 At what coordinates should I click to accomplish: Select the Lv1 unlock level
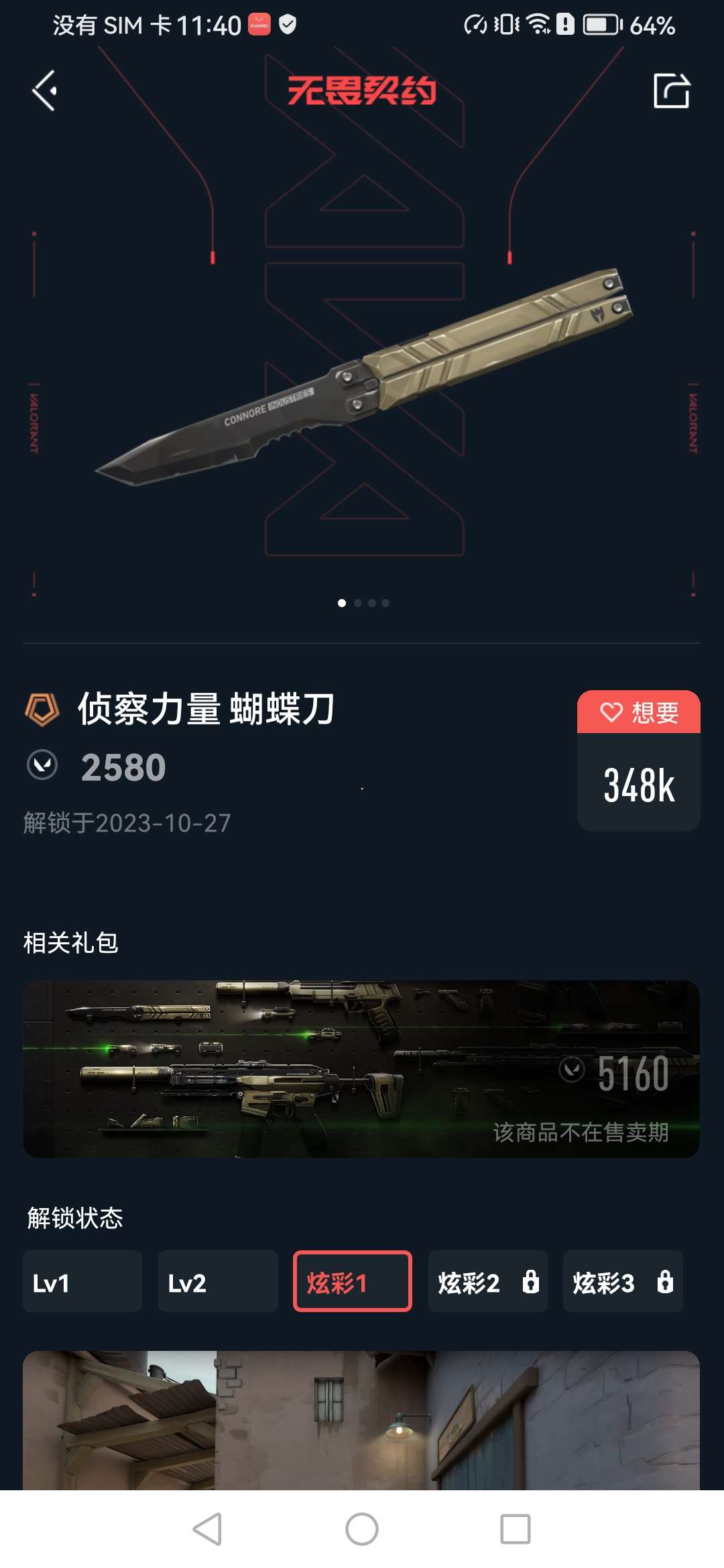(82, 1281)
